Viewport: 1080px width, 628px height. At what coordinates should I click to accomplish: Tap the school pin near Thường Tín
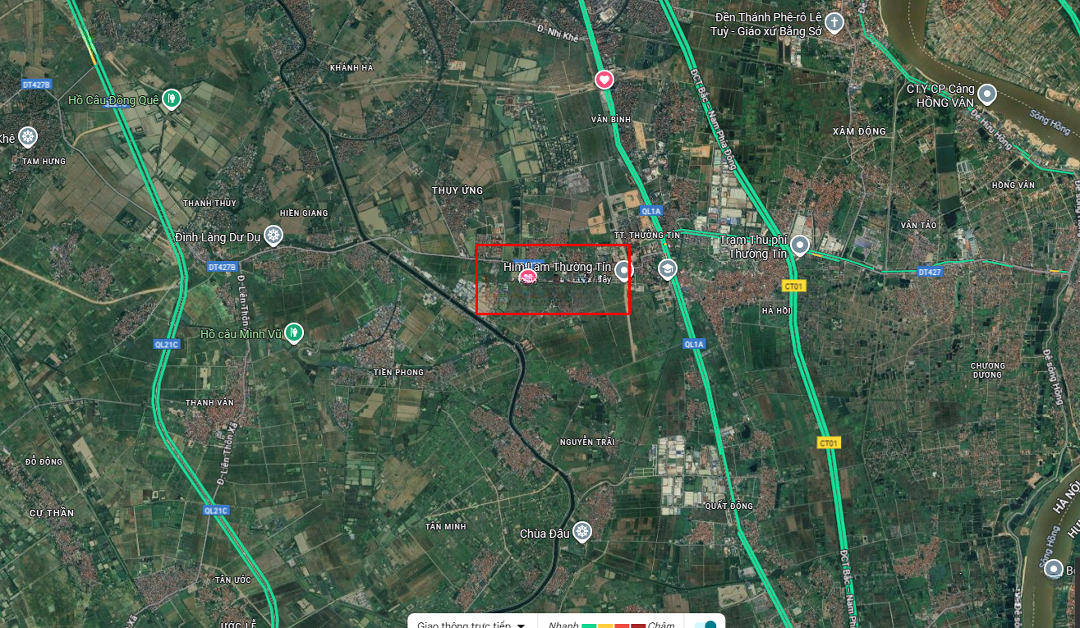[x=667, y=269]
